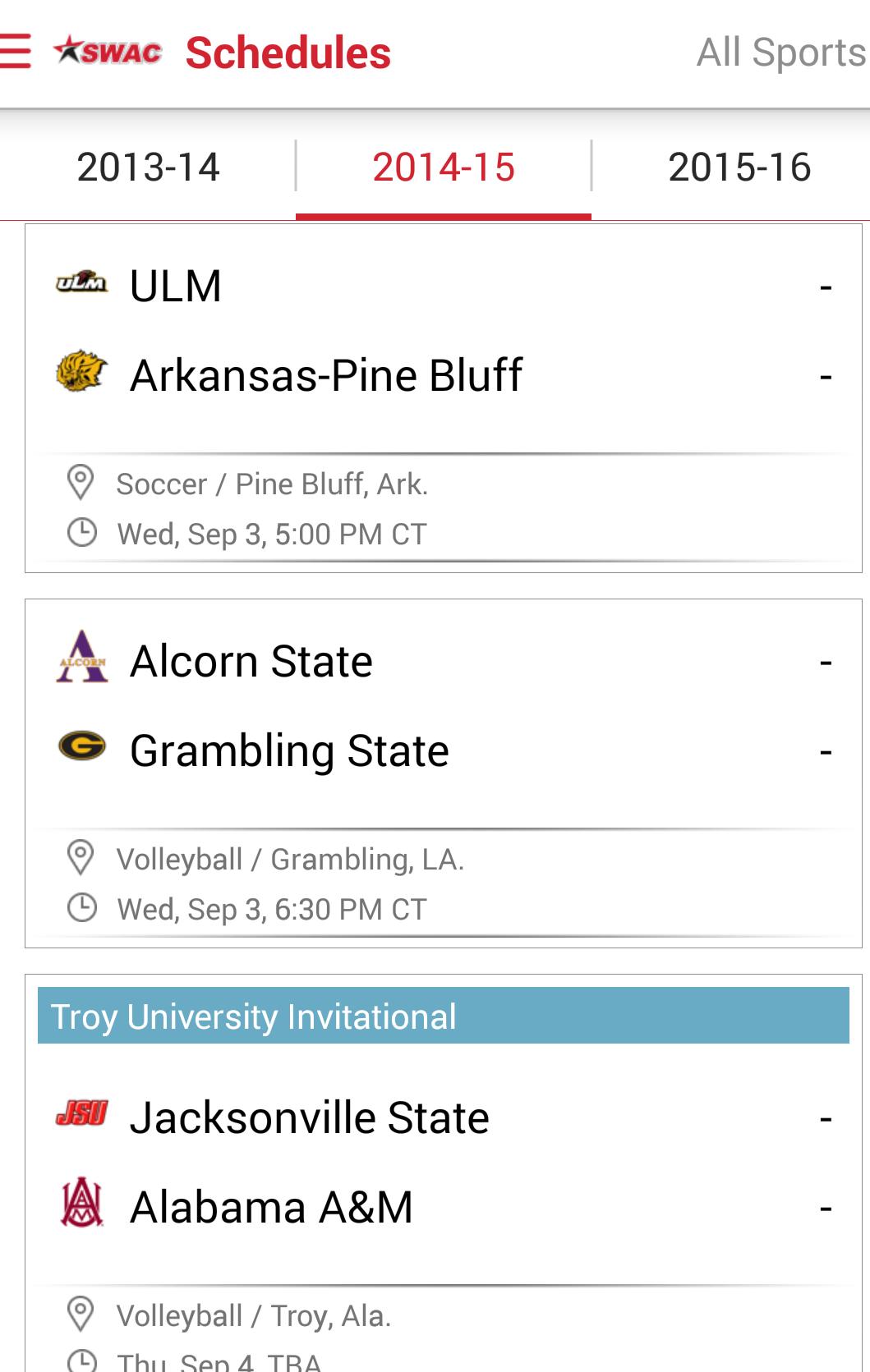The image size is (870, 1372).
Task: Select the 2014-15 season tab
Action: [444, 167]
